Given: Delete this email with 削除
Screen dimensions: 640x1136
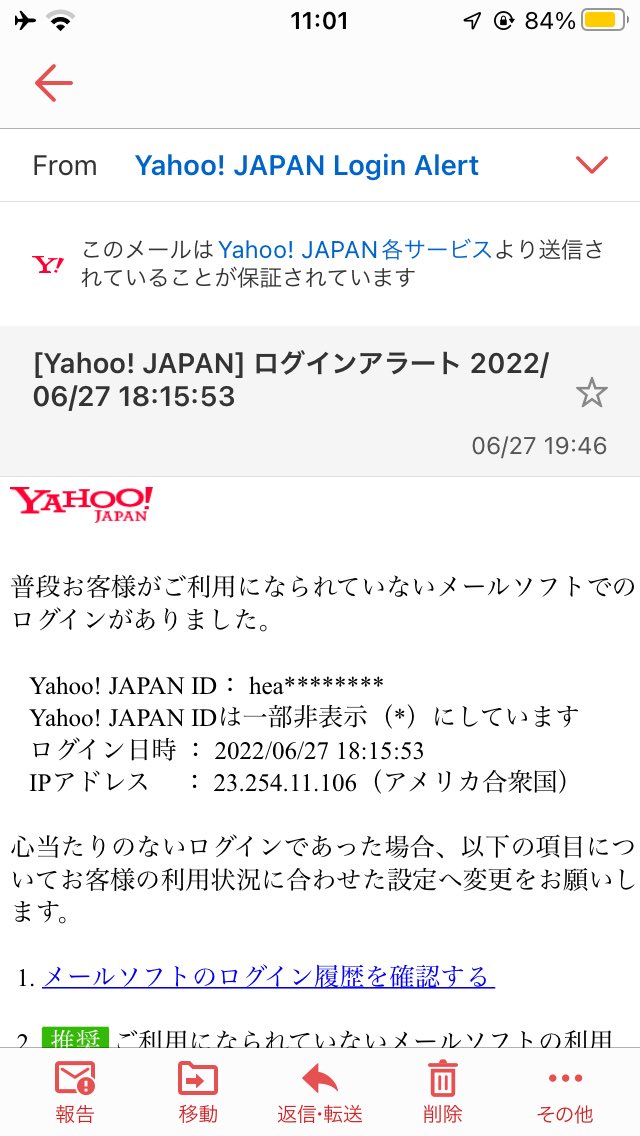Looking at the screenshot, I should 442,1092.
